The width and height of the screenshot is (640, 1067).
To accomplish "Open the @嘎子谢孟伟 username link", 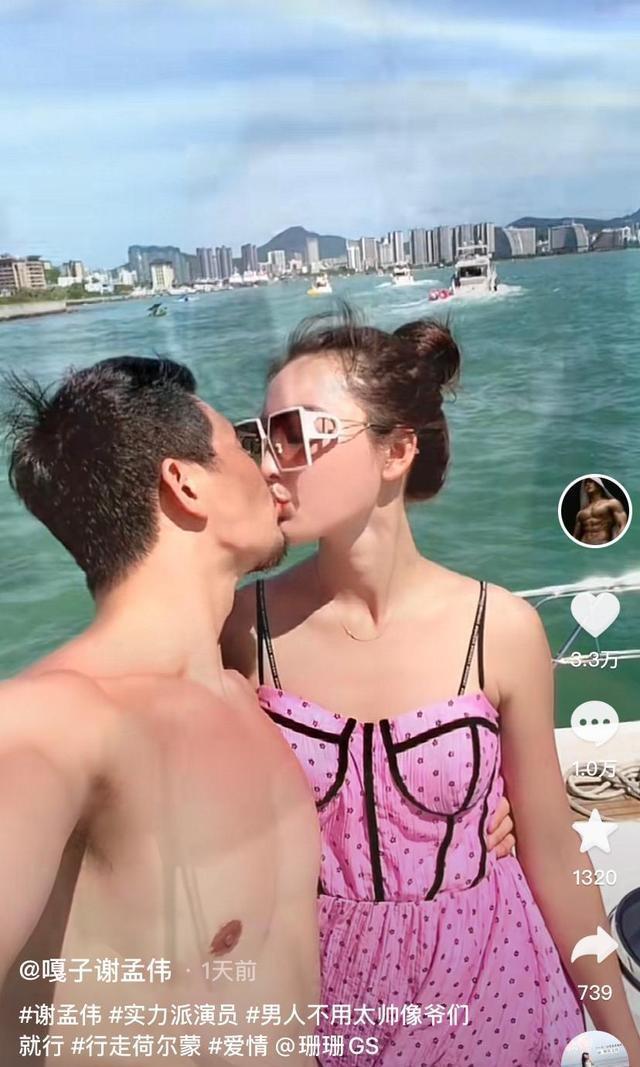I will 95,970.
